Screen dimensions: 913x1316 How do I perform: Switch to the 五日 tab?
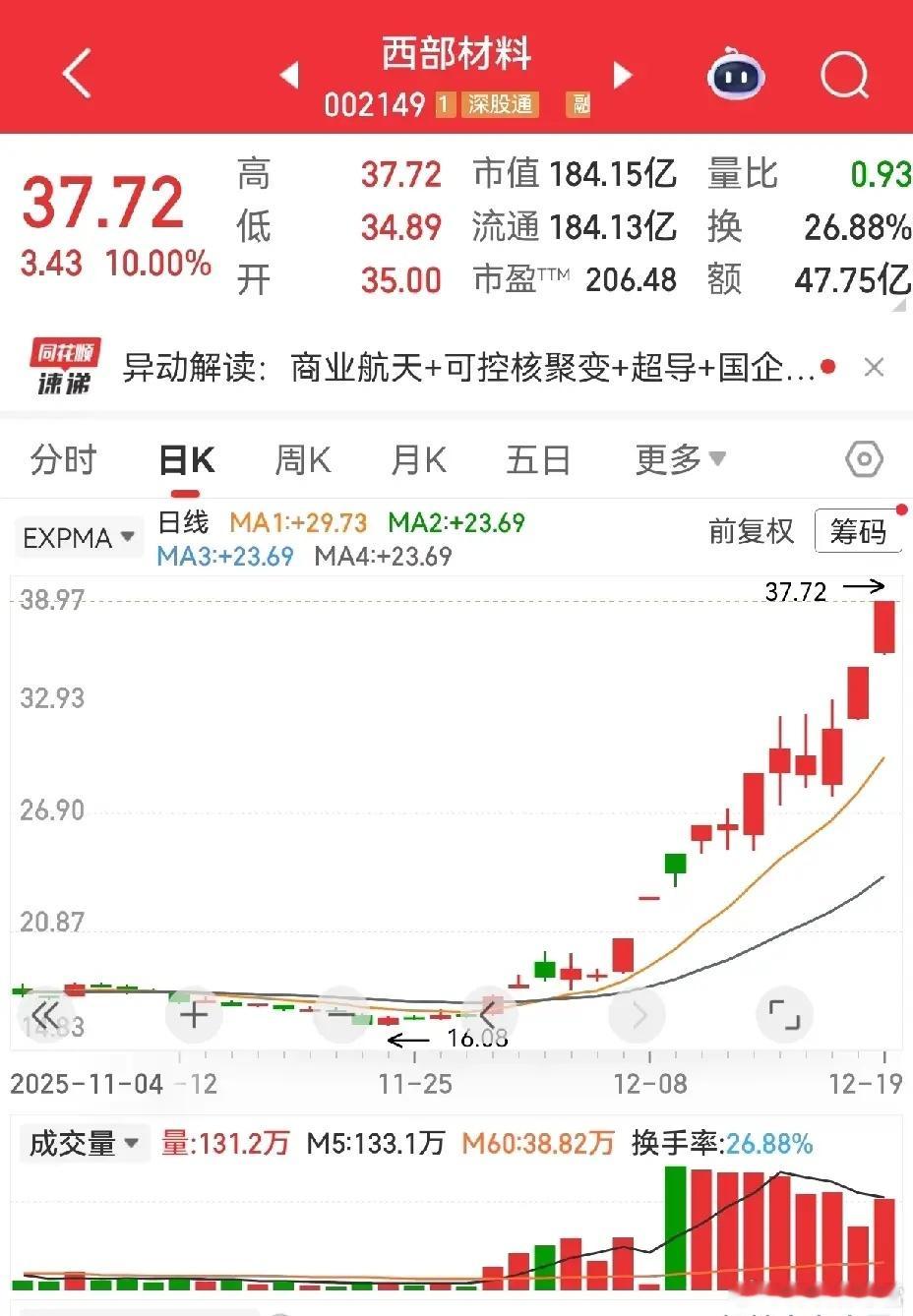tap(538, 459)
